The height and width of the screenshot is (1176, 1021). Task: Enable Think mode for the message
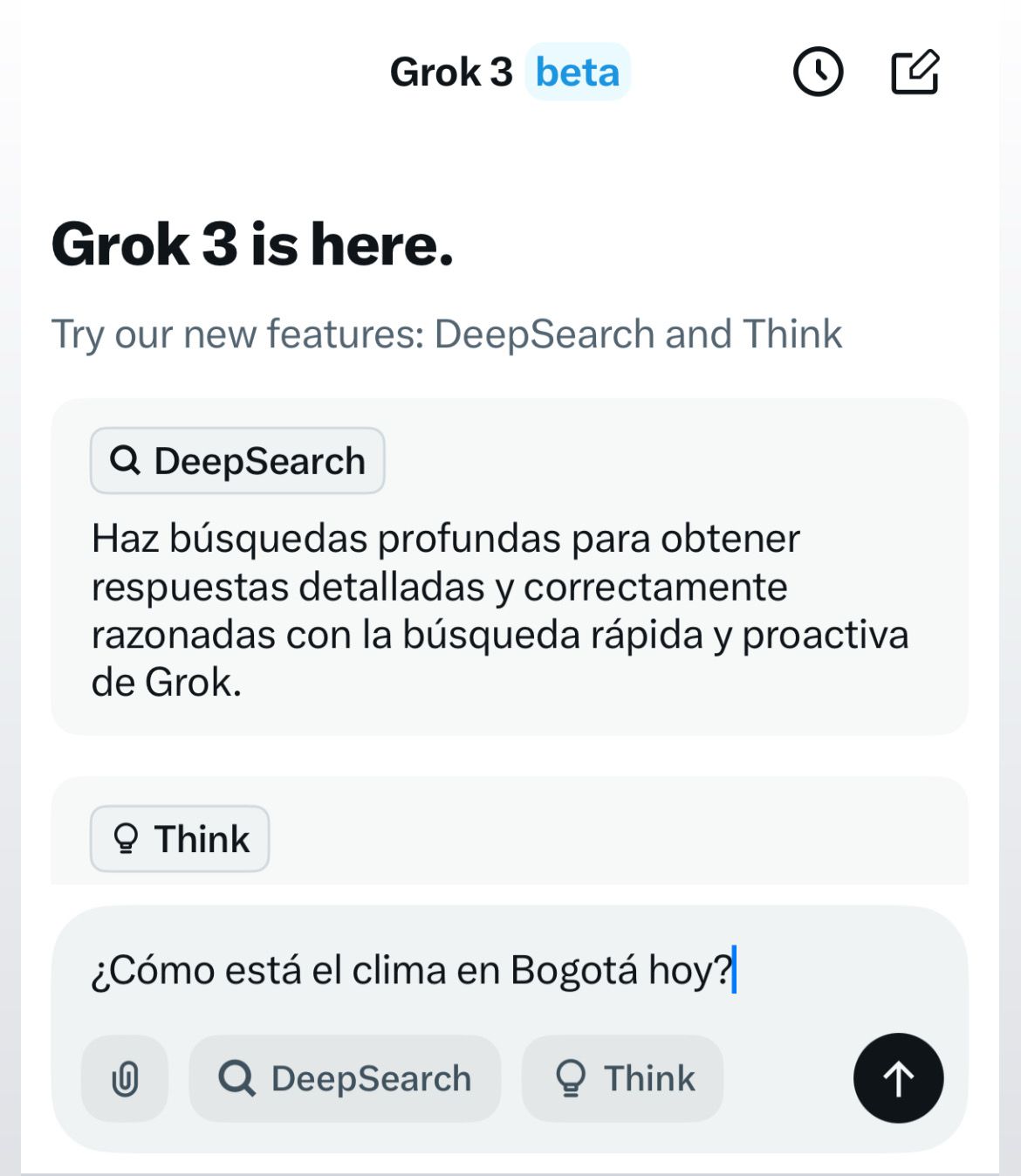click(x=621, y=1077)
